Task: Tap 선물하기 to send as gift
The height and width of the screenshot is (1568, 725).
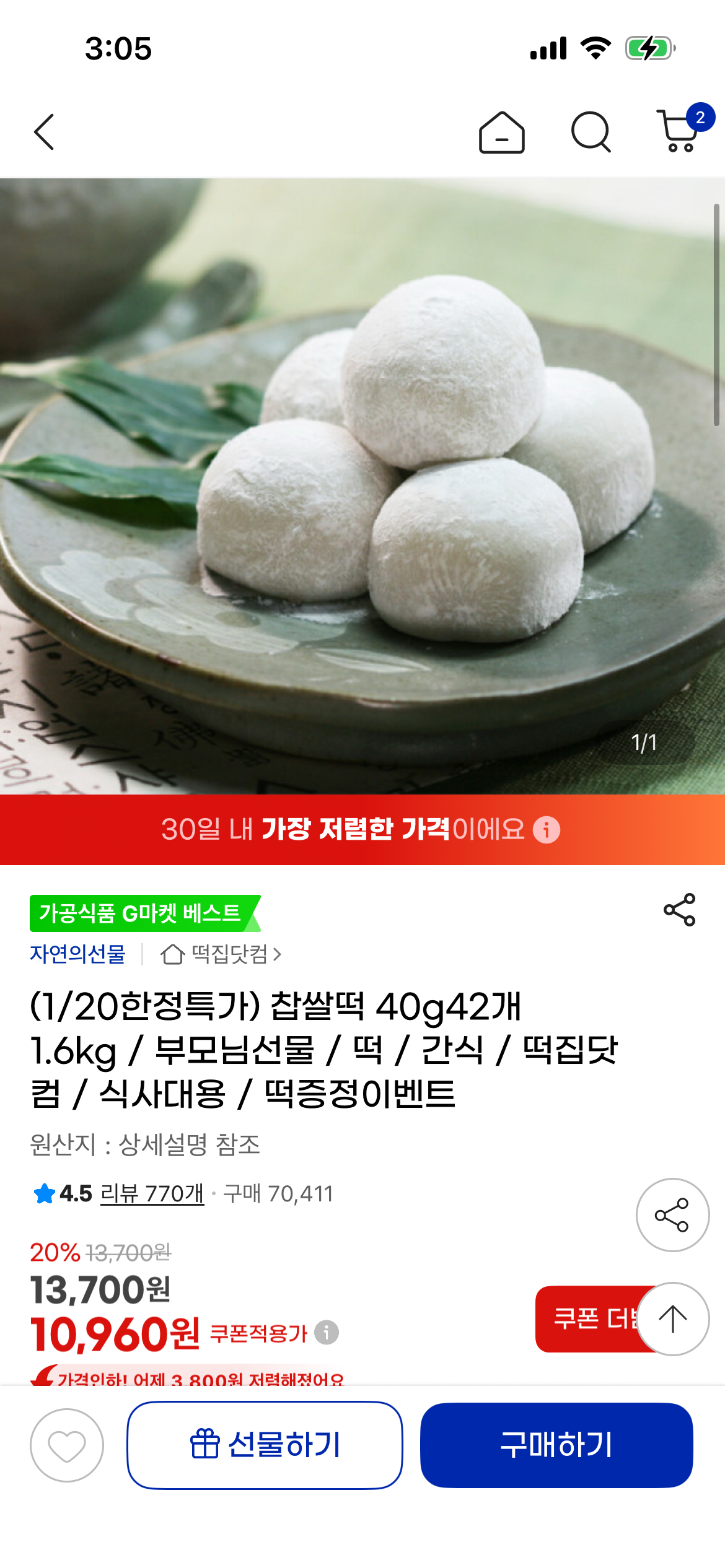Action: [x=265, y=1445]
